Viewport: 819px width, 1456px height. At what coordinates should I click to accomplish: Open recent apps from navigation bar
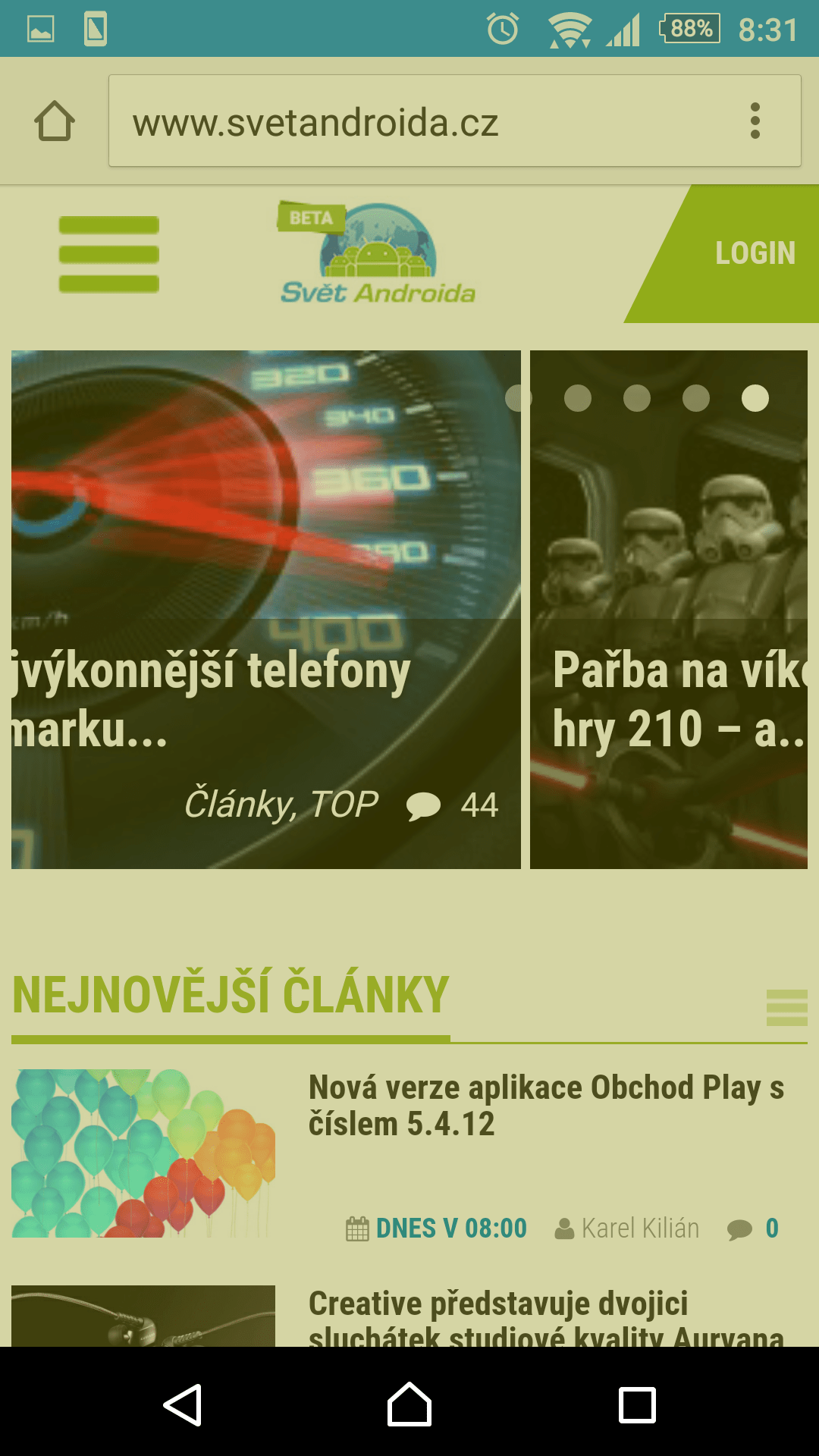[637, 1405]
